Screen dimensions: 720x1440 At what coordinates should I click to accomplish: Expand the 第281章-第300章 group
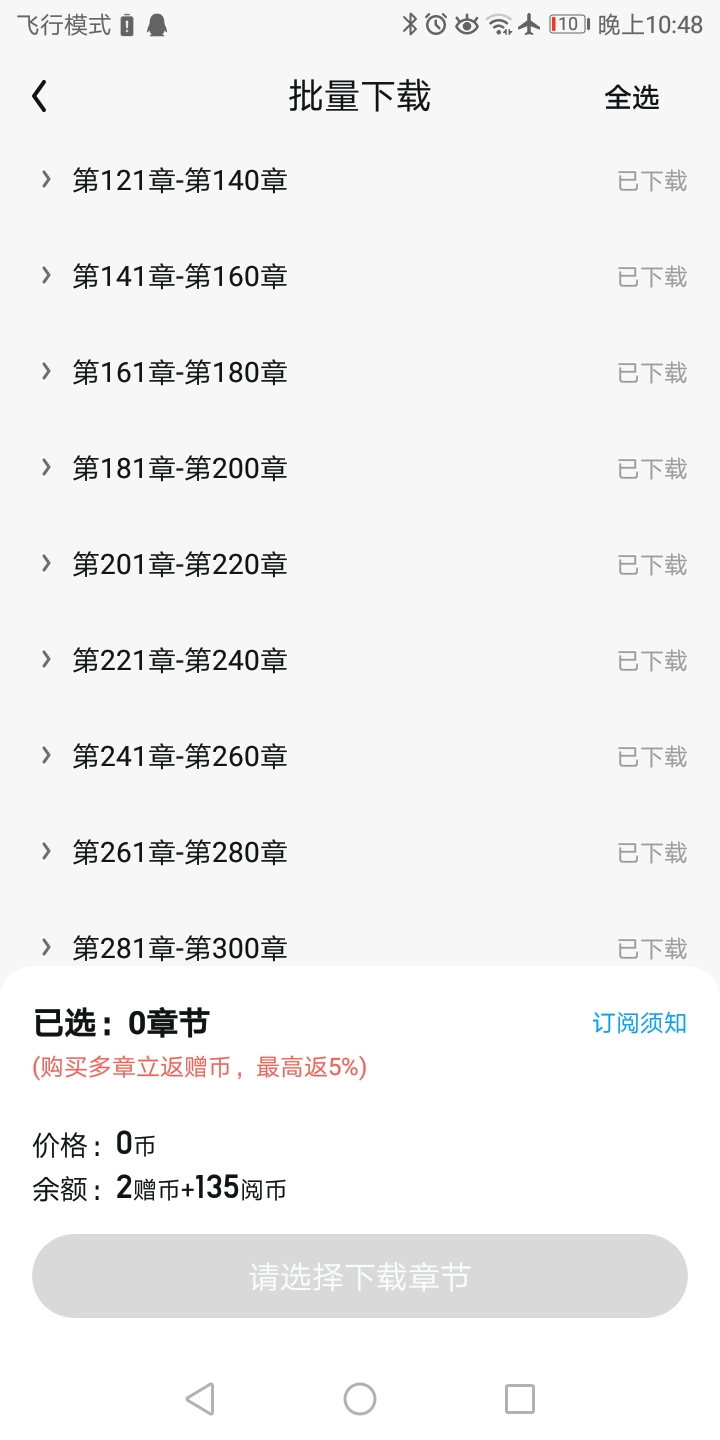(x=46, y=947)
